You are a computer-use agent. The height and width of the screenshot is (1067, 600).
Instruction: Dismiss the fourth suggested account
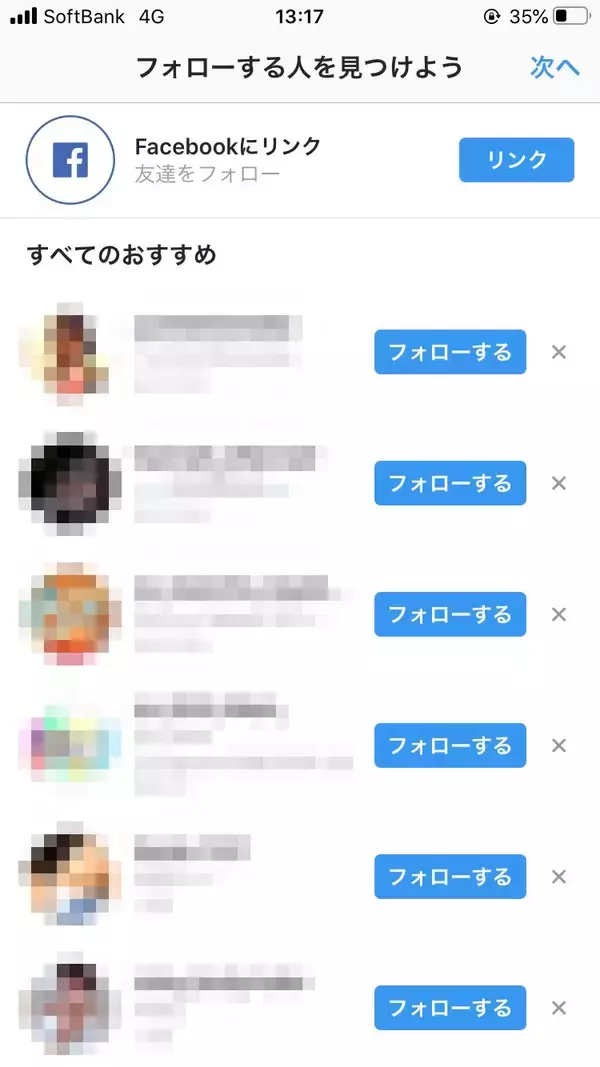coord(559,745)
